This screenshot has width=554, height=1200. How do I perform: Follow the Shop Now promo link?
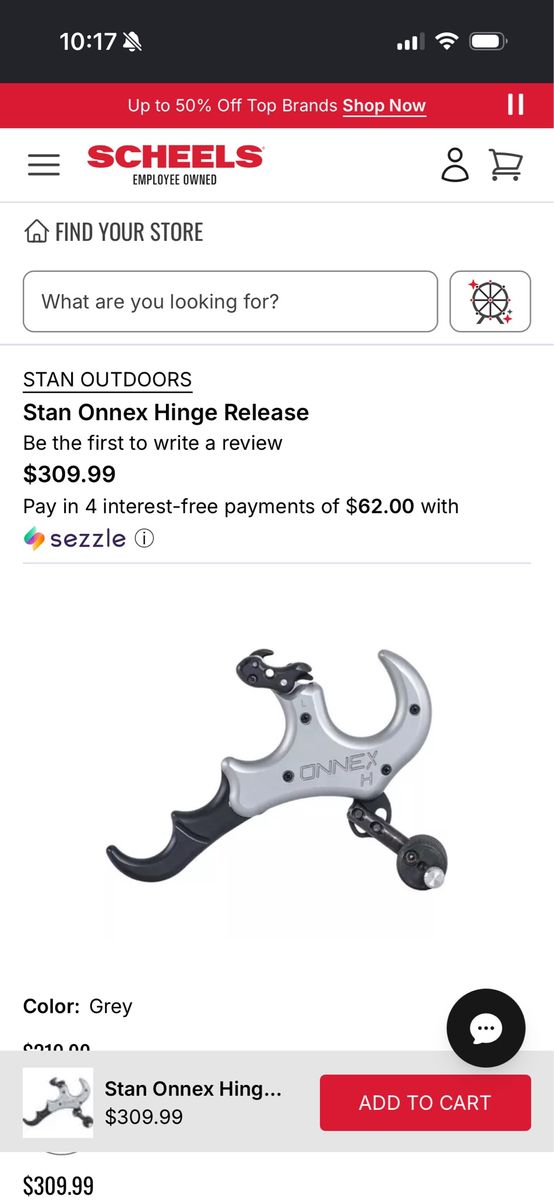click(x=384, y=106)
